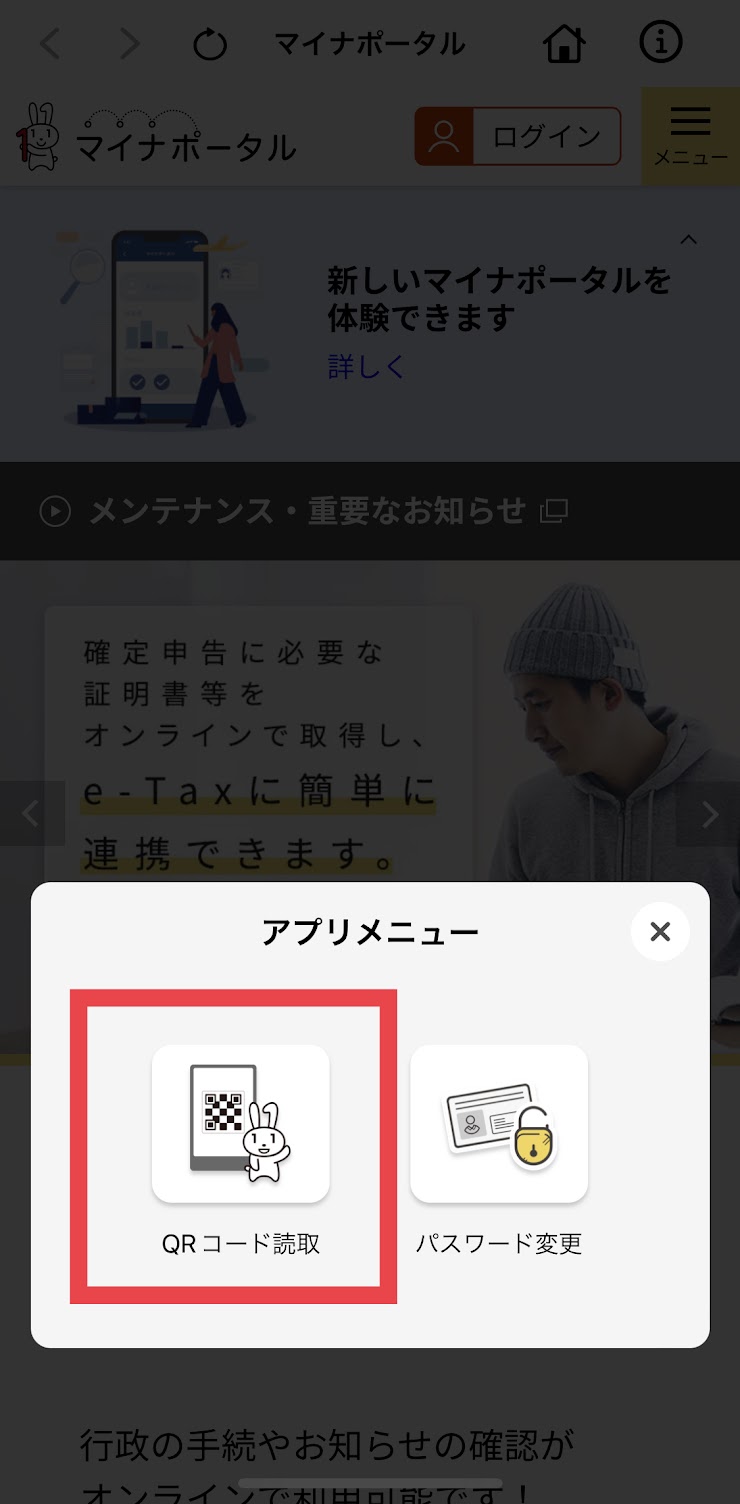Show the previous carousel slide
Screen dimensions: 740x1504
pyautogui.click(x=31, y=814)
